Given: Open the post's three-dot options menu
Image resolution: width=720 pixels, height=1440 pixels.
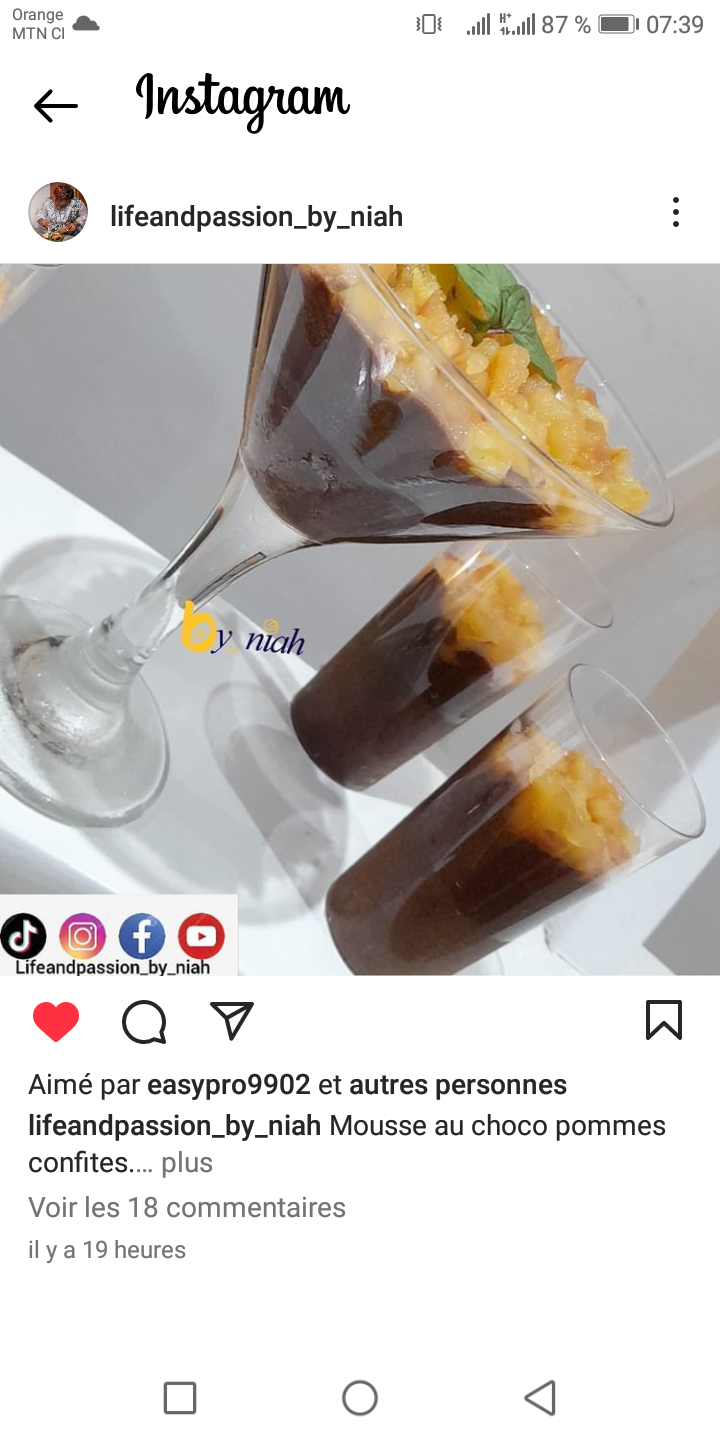Looking at the screenshot, I should point(676,212).
